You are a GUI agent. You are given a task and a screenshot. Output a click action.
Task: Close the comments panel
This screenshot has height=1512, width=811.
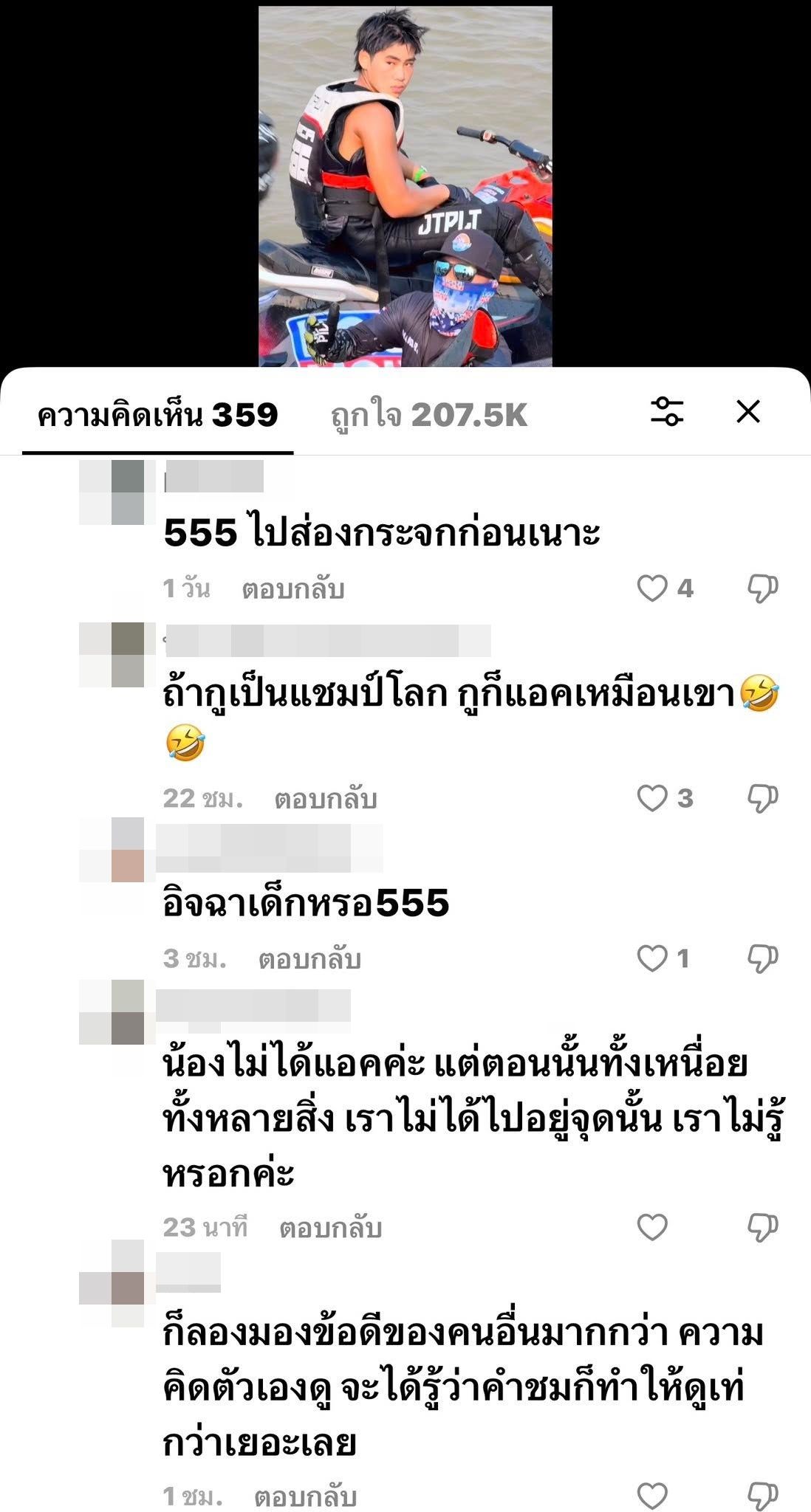748,412
